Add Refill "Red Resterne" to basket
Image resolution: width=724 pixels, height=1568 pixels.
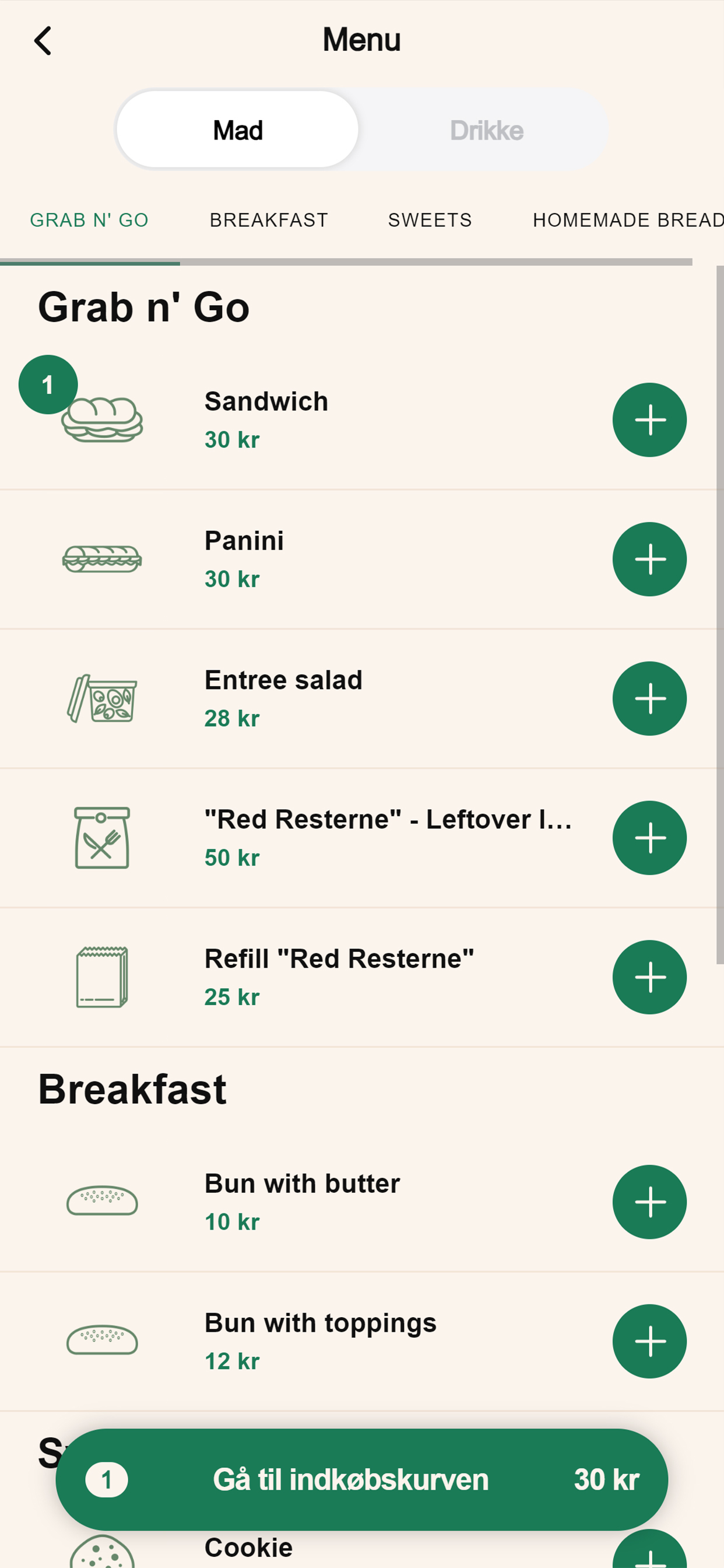[x=649, y=978]
